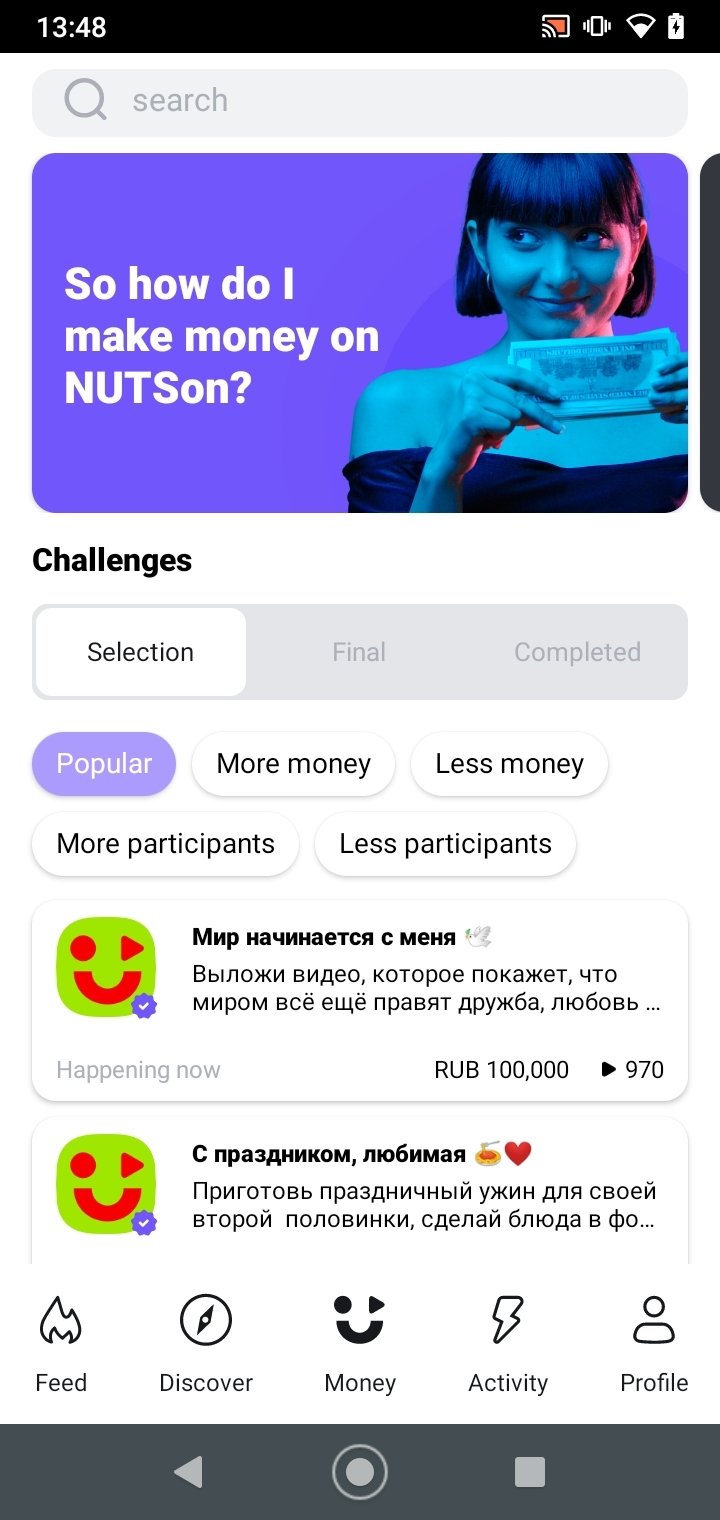Apply the Less money filter
The image size is (720, 1520).
tap(509, 764)
